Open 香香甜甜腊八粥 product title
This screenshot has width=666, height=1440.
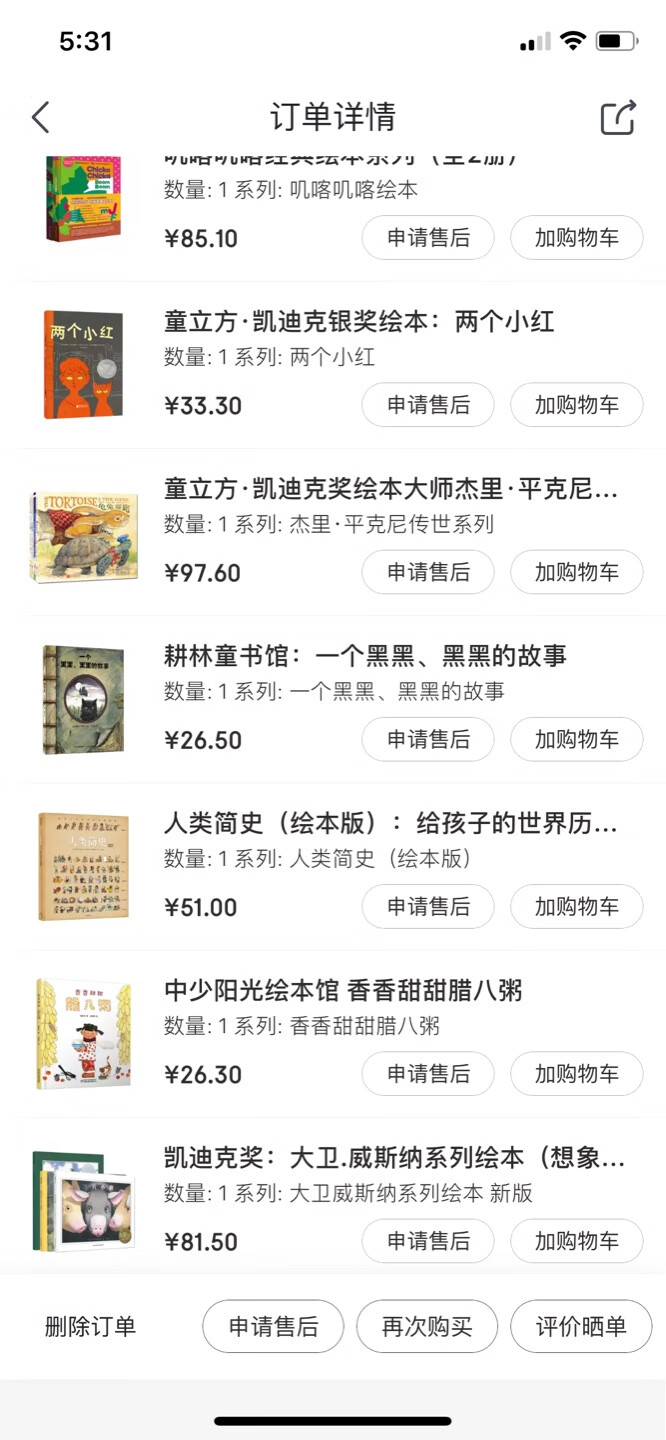(x=343, y=990)
